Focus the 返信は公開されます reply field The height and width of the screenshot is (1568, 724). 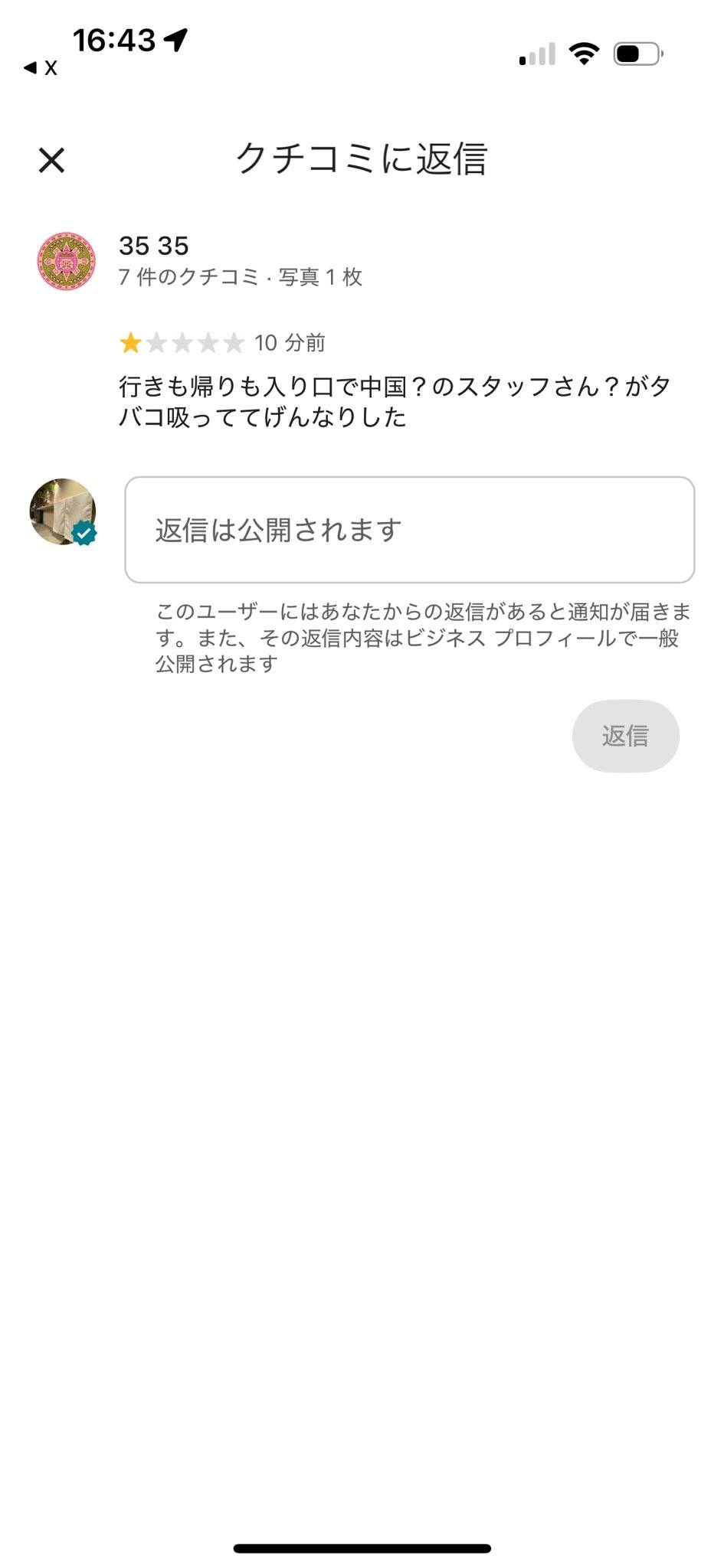tap(409, 530)
